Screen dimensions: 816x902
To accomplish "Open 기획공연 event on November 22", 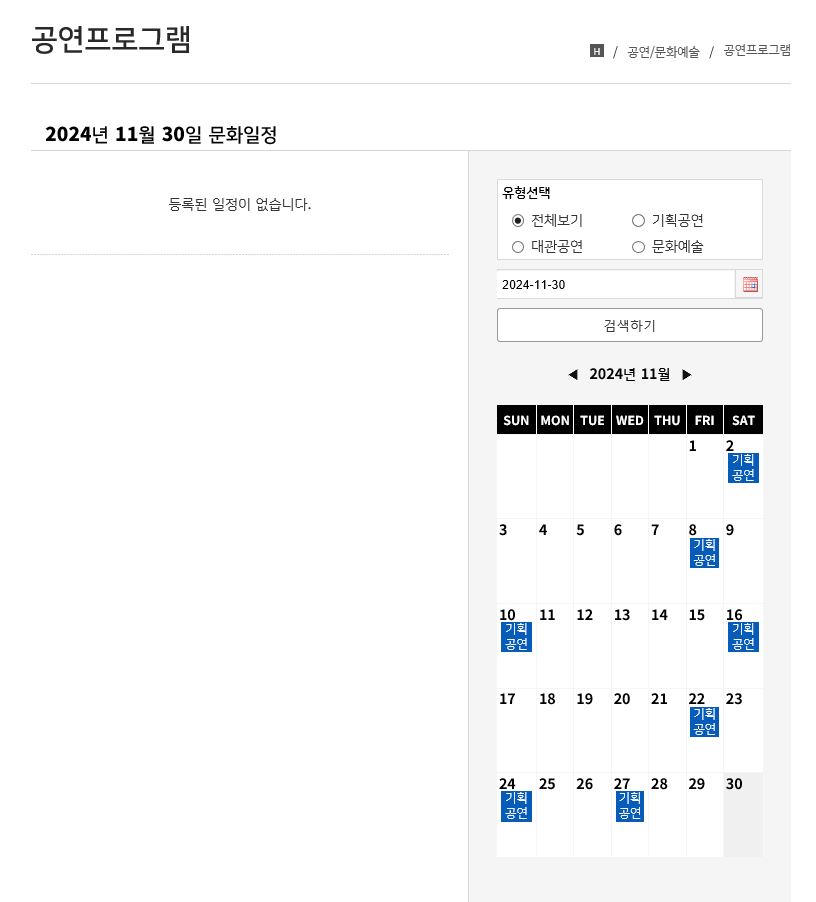I will pos(704,722).
